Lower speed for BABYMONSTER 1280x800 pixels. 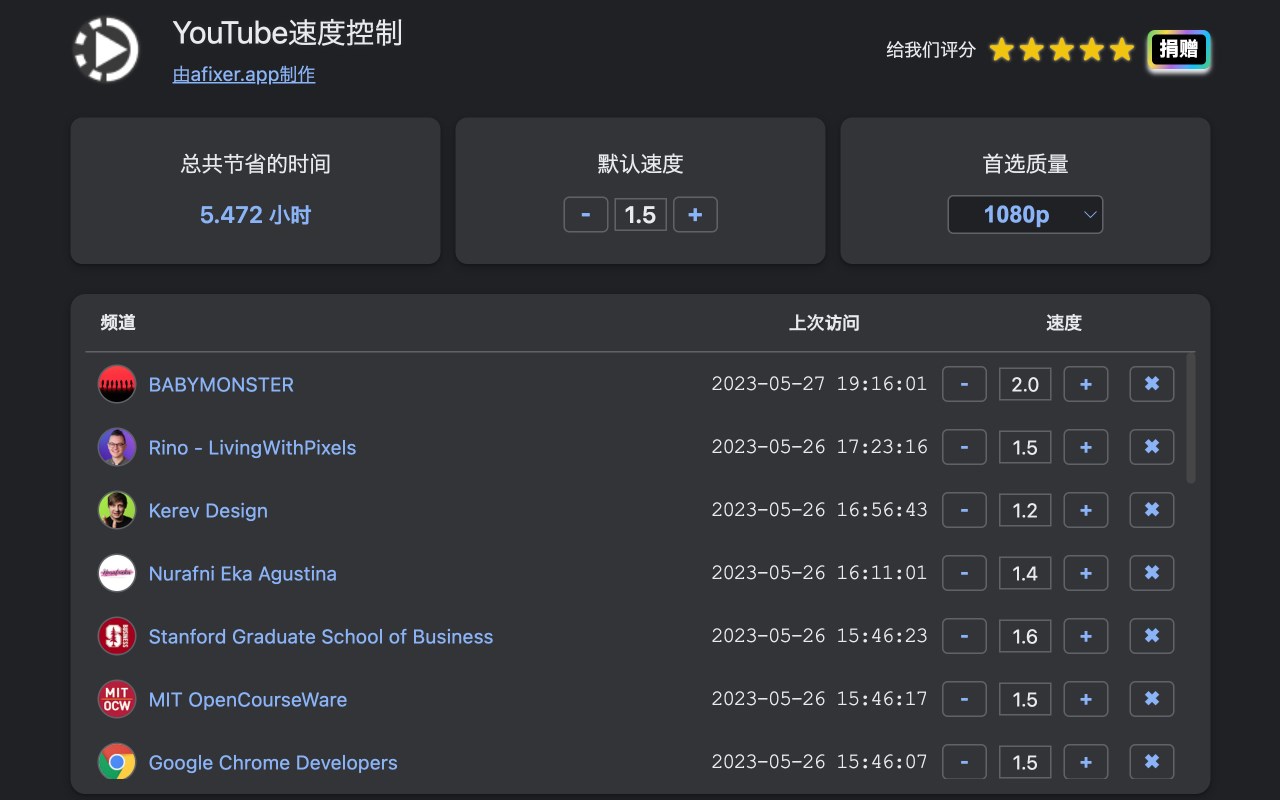pos(964,384)
